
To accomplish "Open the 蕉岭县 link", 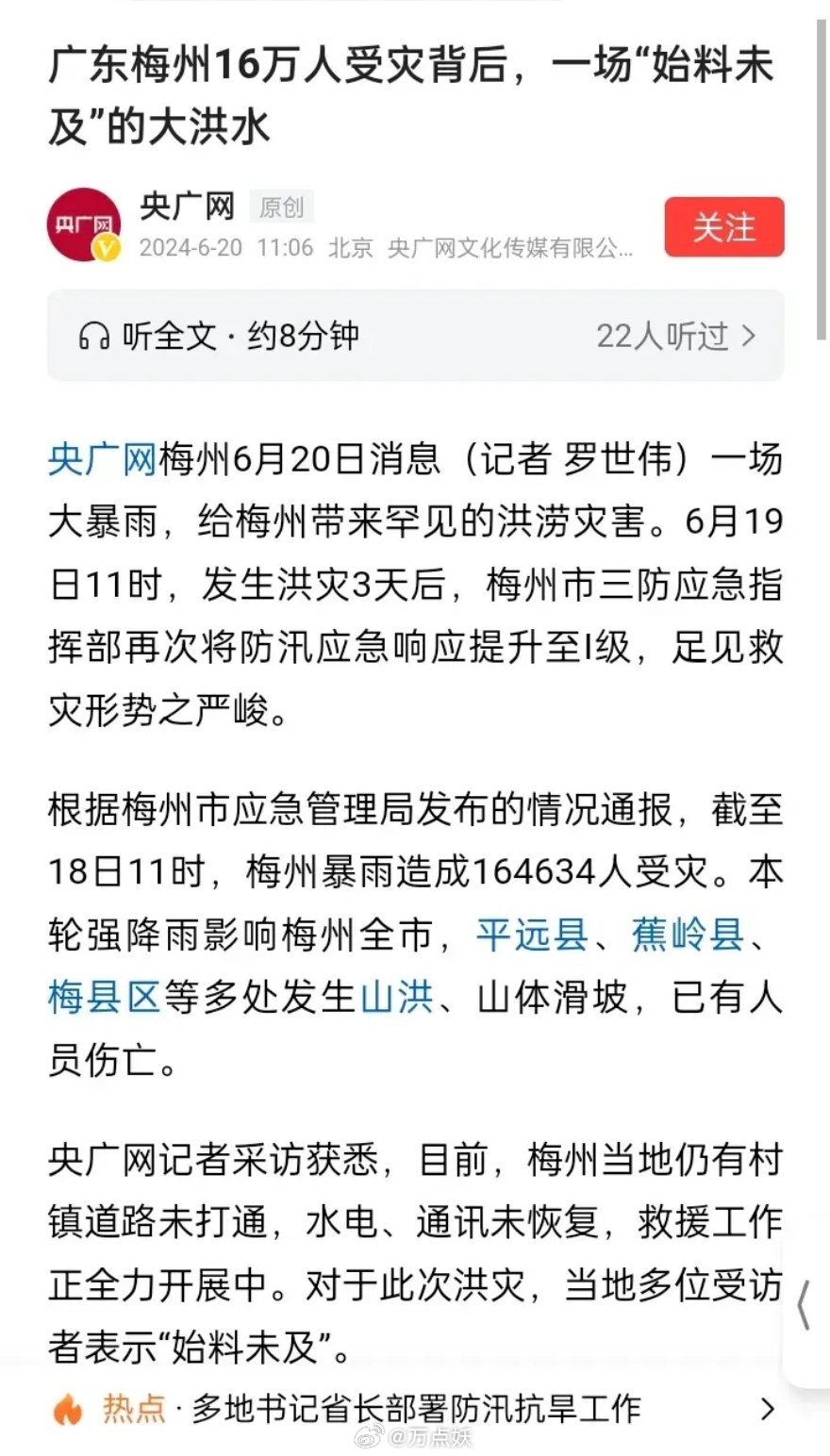I will pyautogui.click(x=688, y=936).
